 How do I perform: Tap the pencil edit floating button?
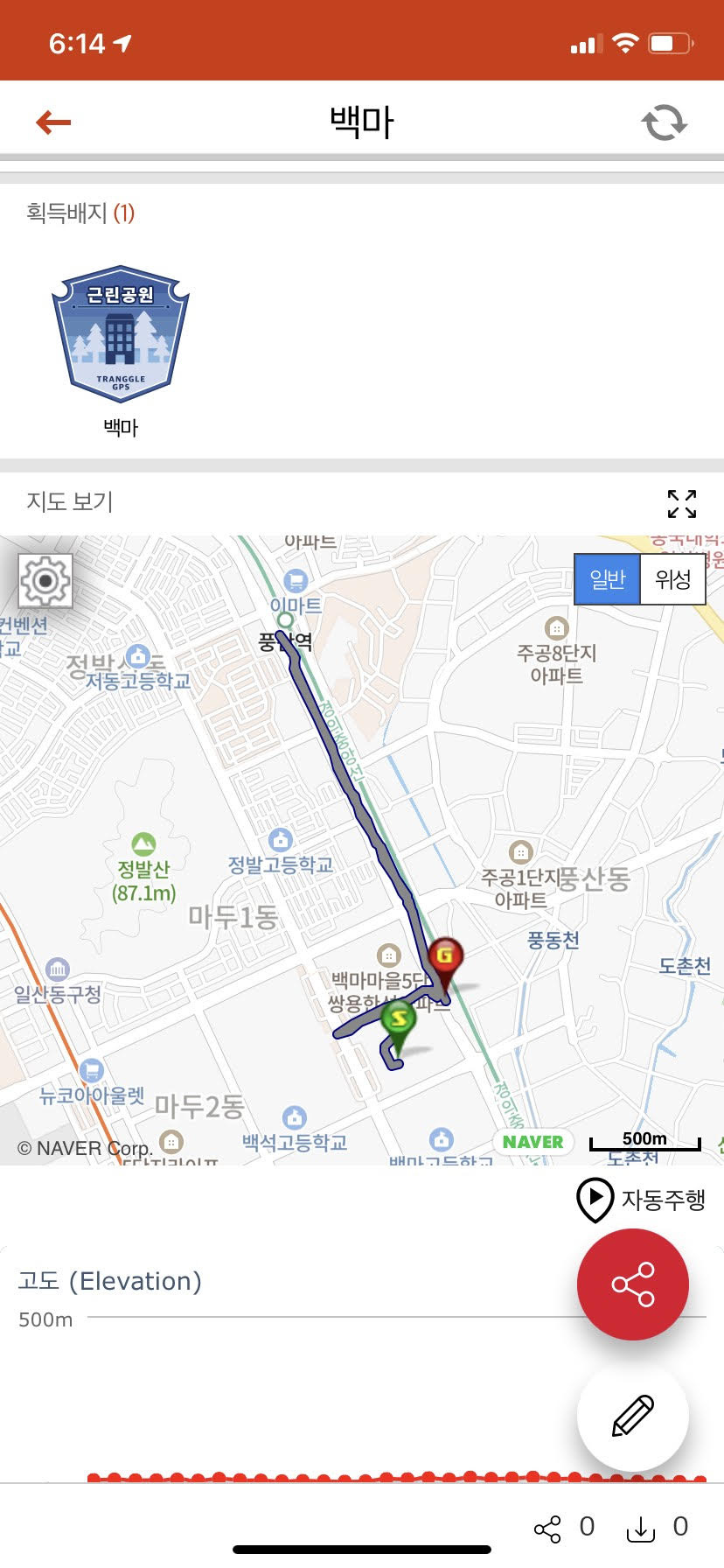tap(633, 1415)
